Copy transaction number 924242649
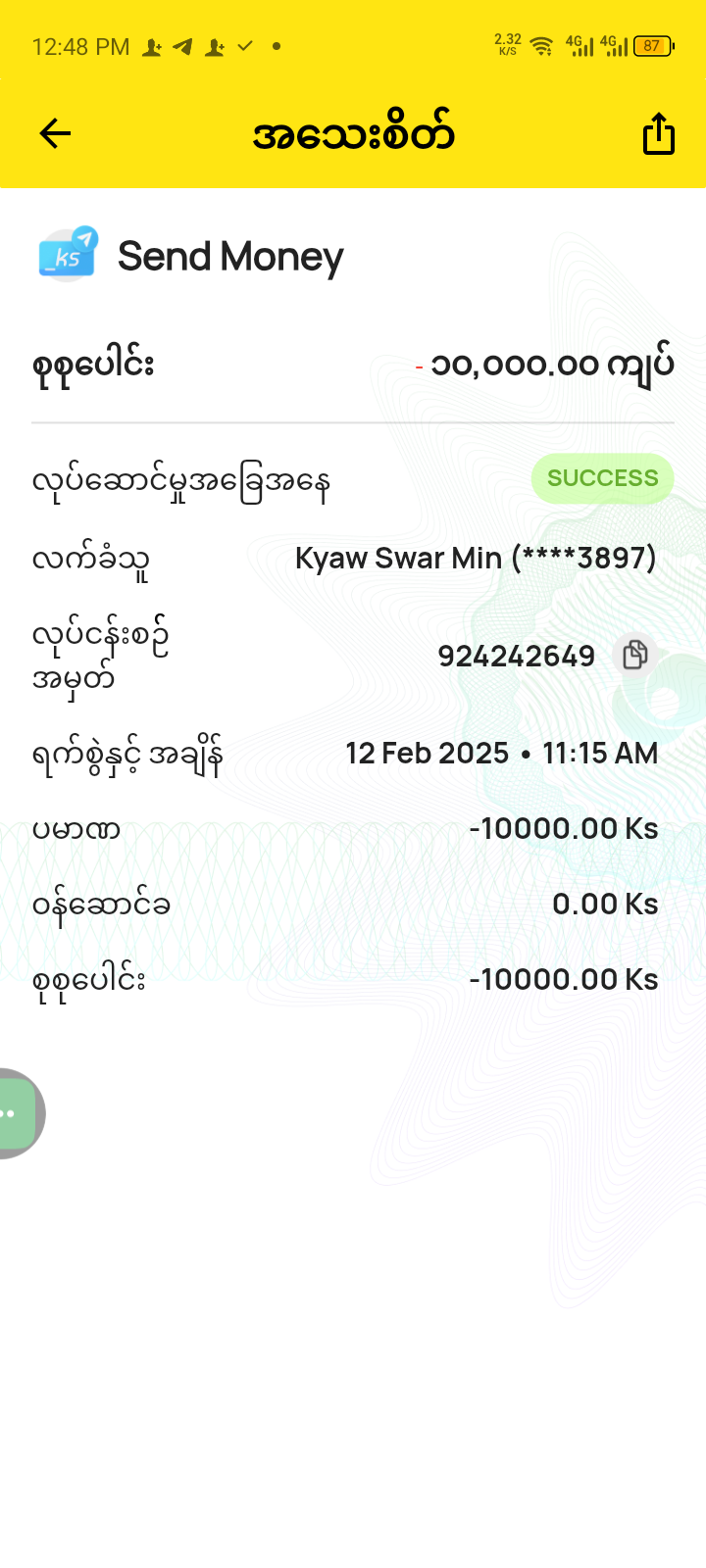706x1568 pixels. [635, 655]
